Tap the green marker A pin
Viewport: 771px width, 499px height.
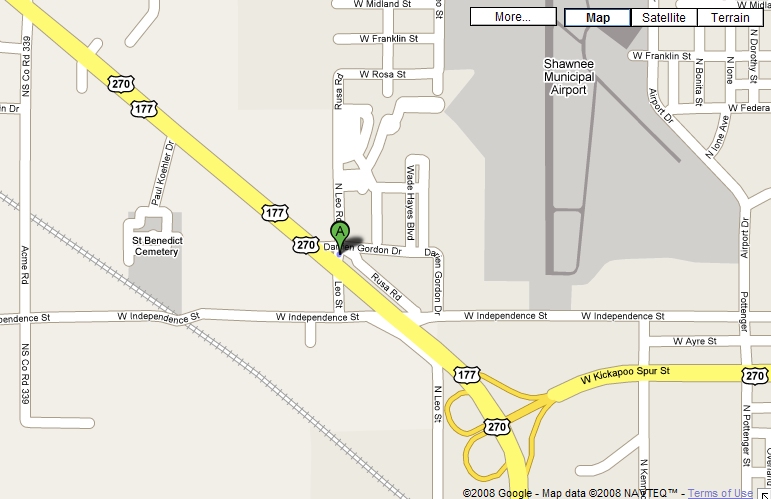(339, 237)
